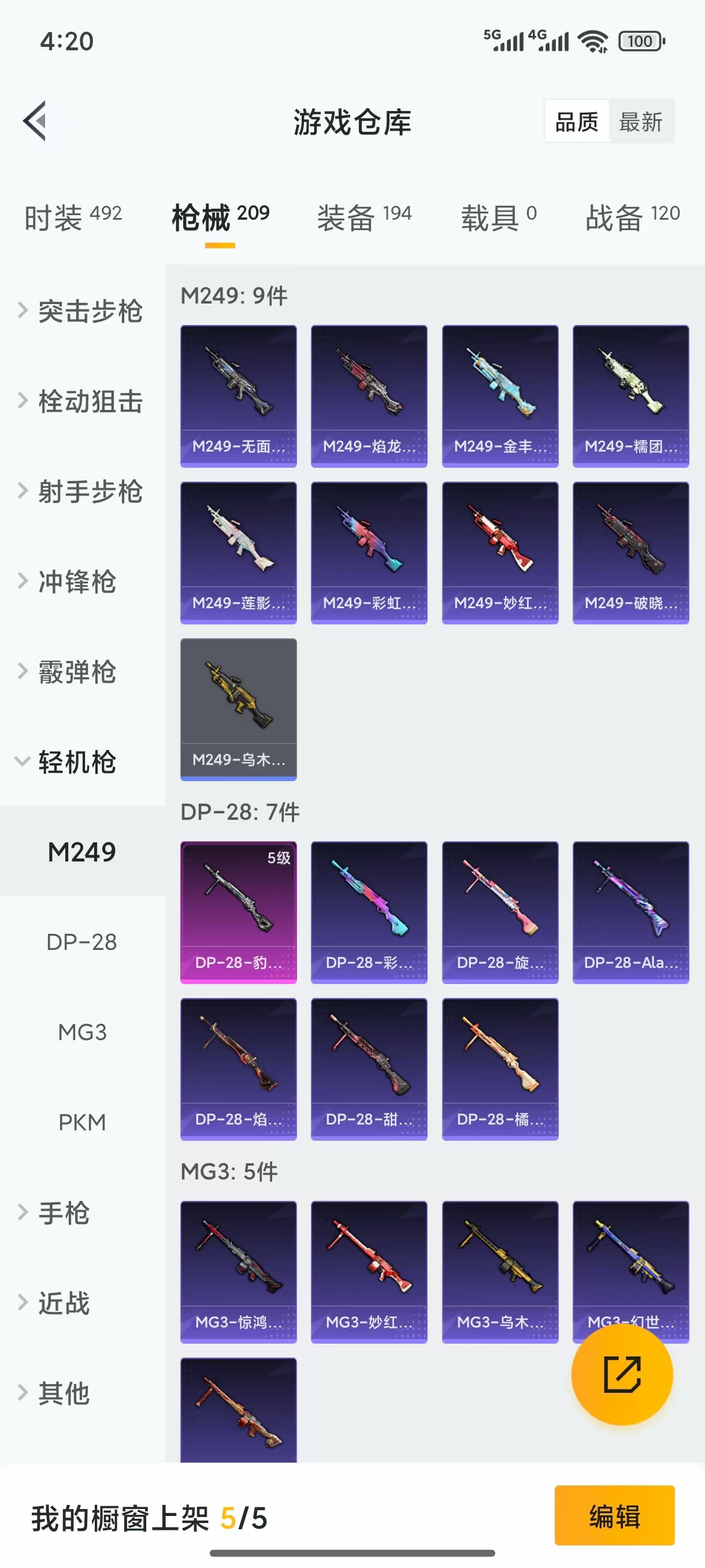Open the M249-彩虹 skin tile
The height and width of the screenshot is (1568, 705).
369,552
